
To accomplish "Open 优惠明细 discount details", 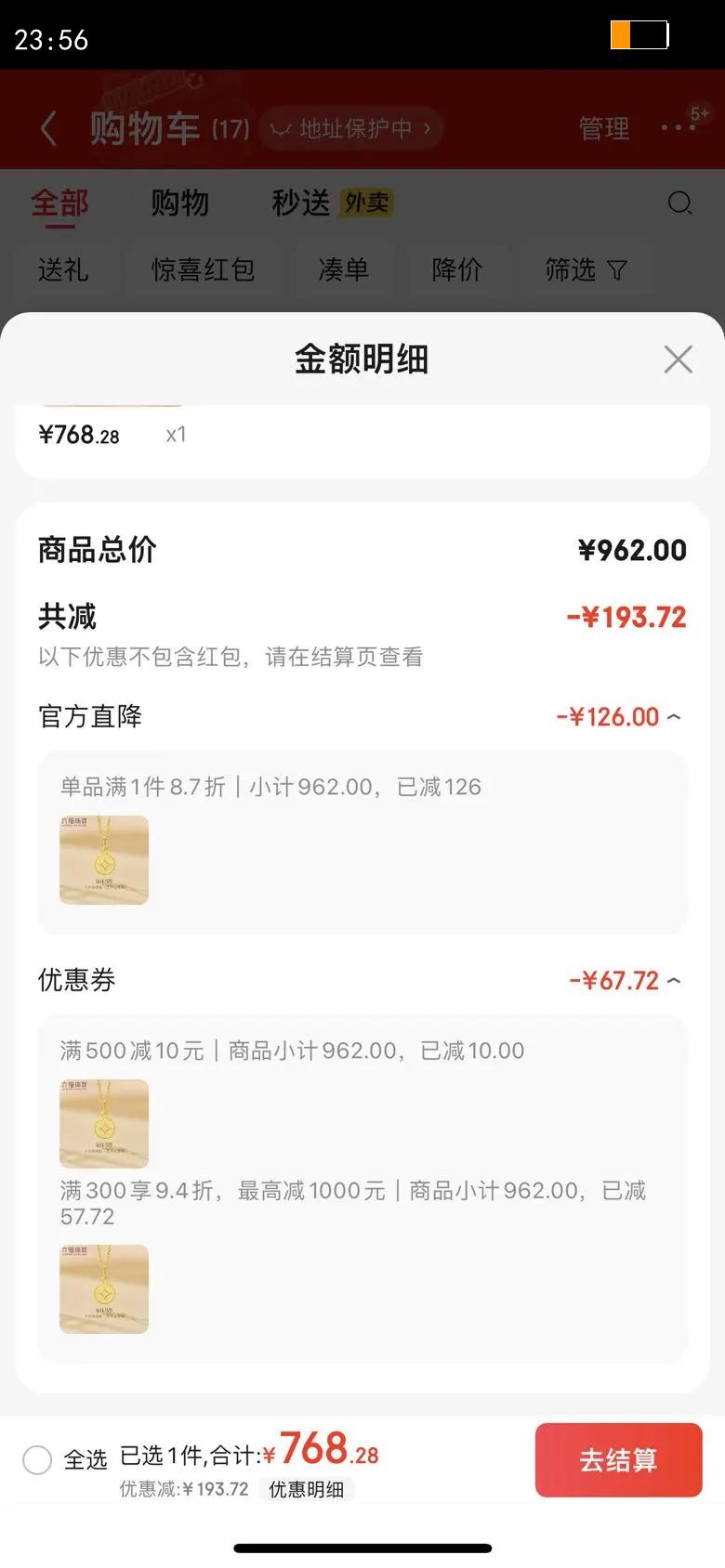I will (x=306, y=1490).
